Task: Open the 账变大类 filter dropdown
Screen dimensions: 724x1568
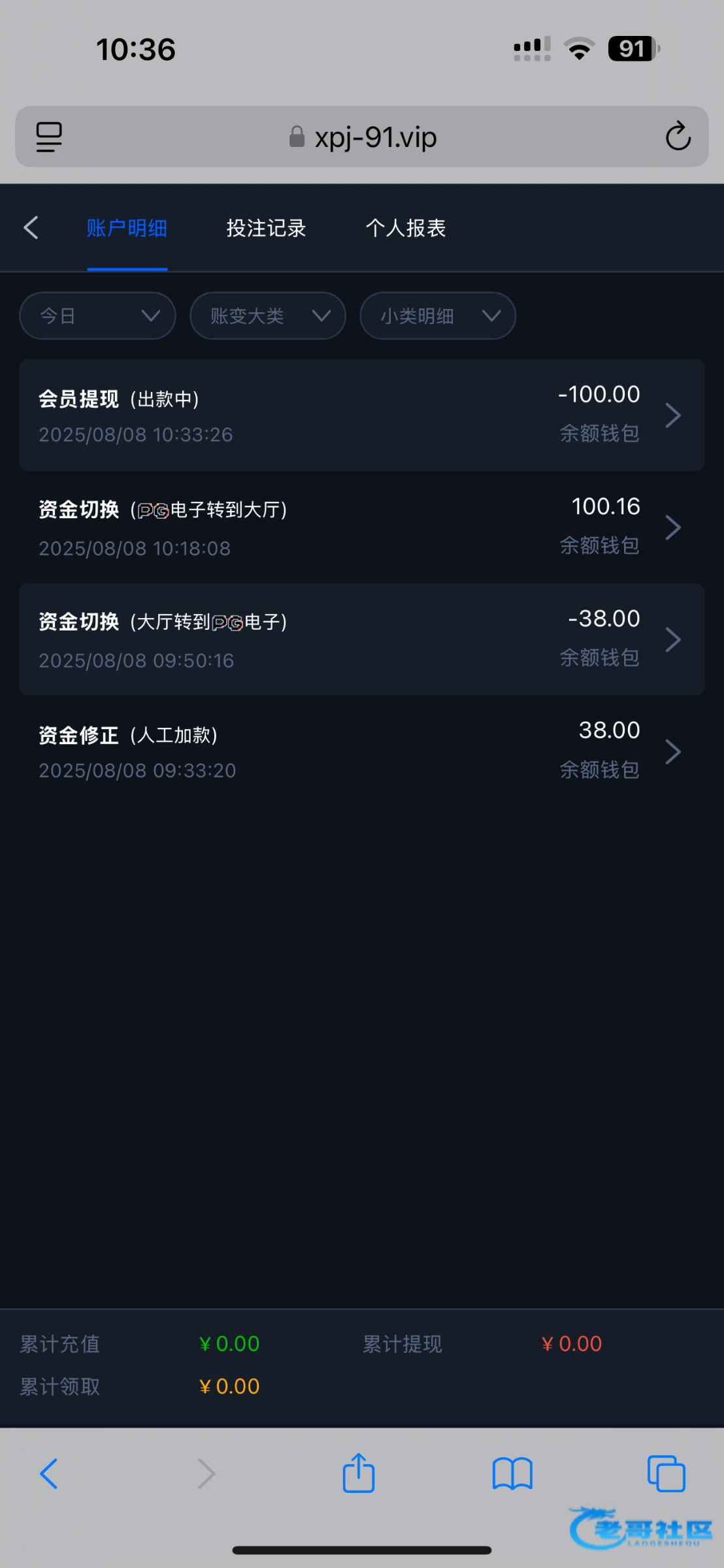Action: [x=268, y=316]
